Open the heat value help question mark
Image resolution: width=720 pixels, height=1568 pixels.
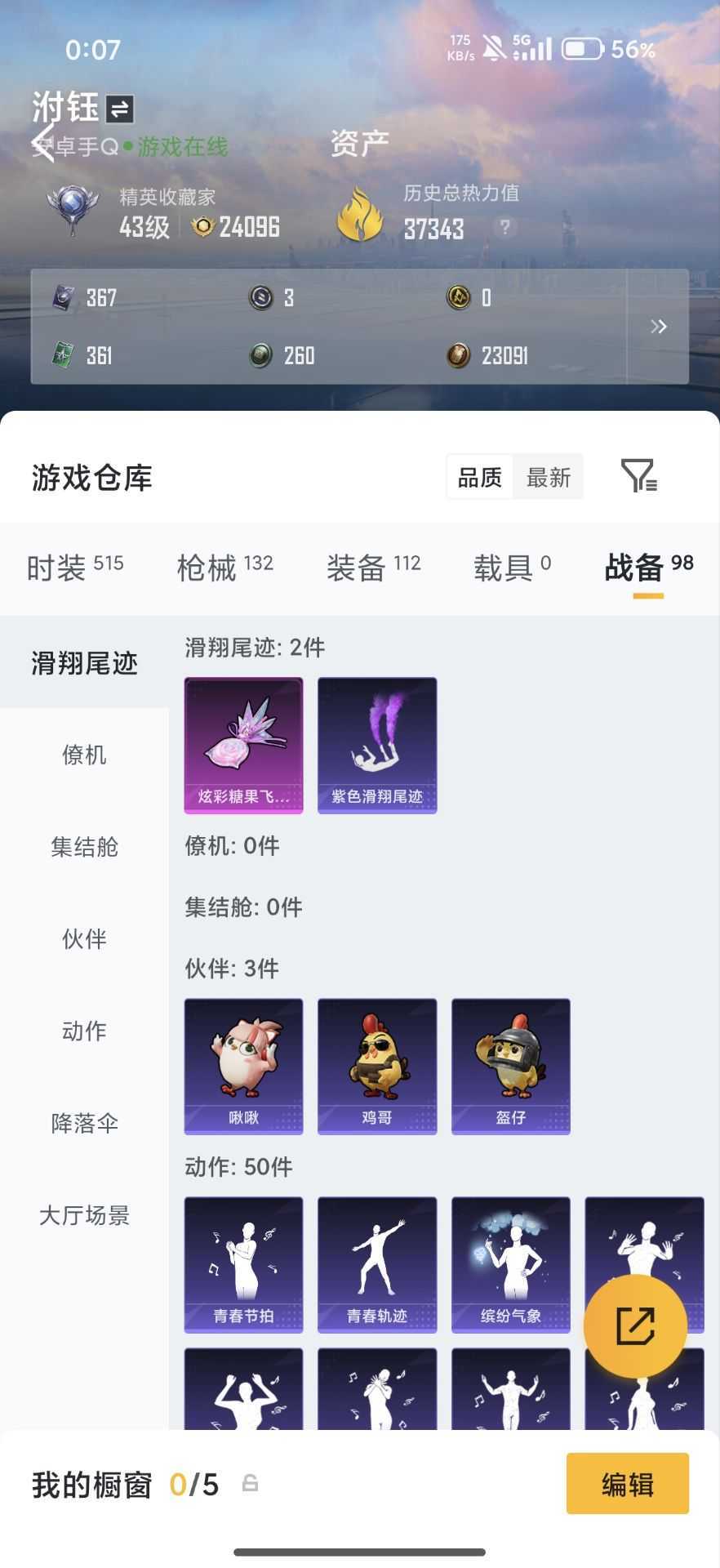coord(505,228)
